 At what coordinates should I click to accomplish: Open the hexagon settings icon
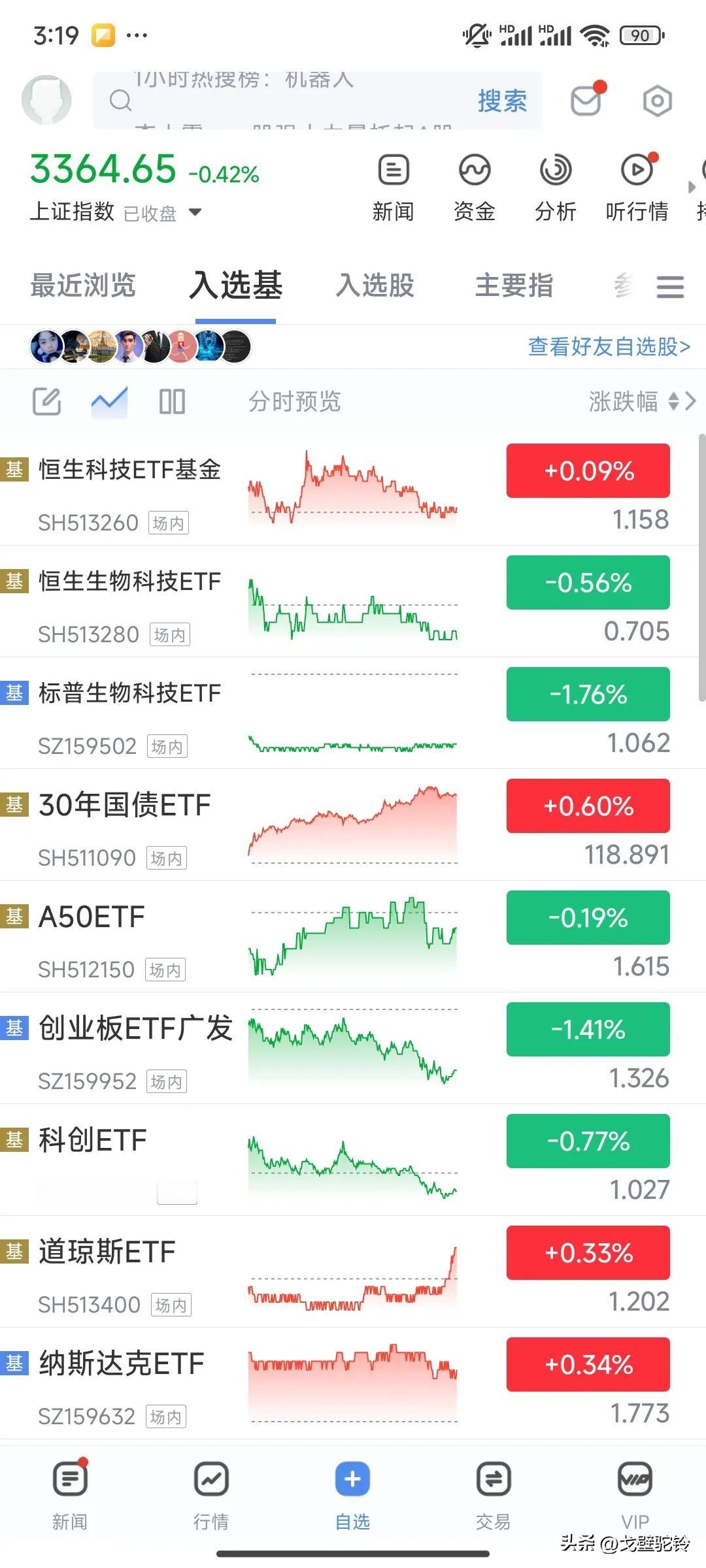pyautogui.click(x=656, y=101)
